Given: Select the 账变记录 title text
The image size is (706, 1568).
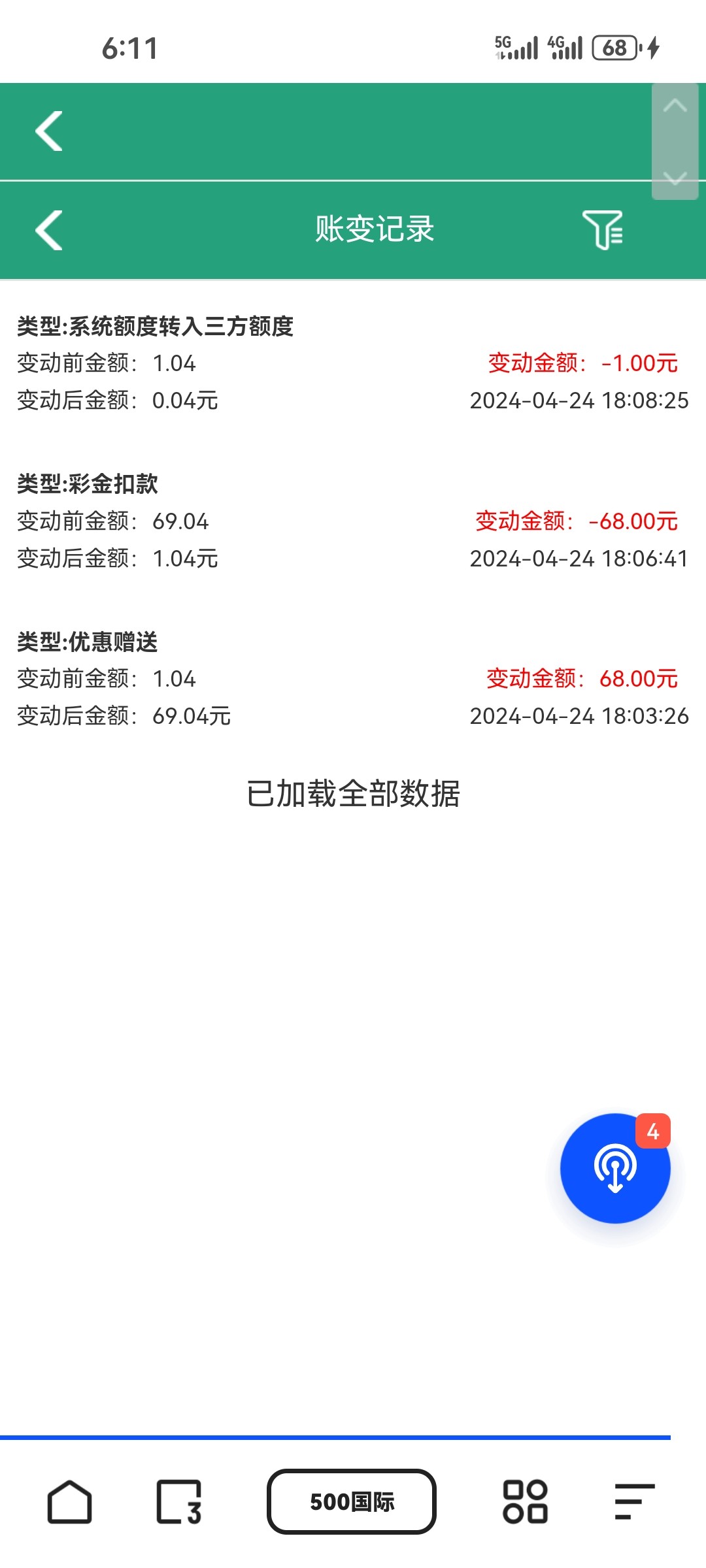Looking at the screenshot, I should (375, 230).
